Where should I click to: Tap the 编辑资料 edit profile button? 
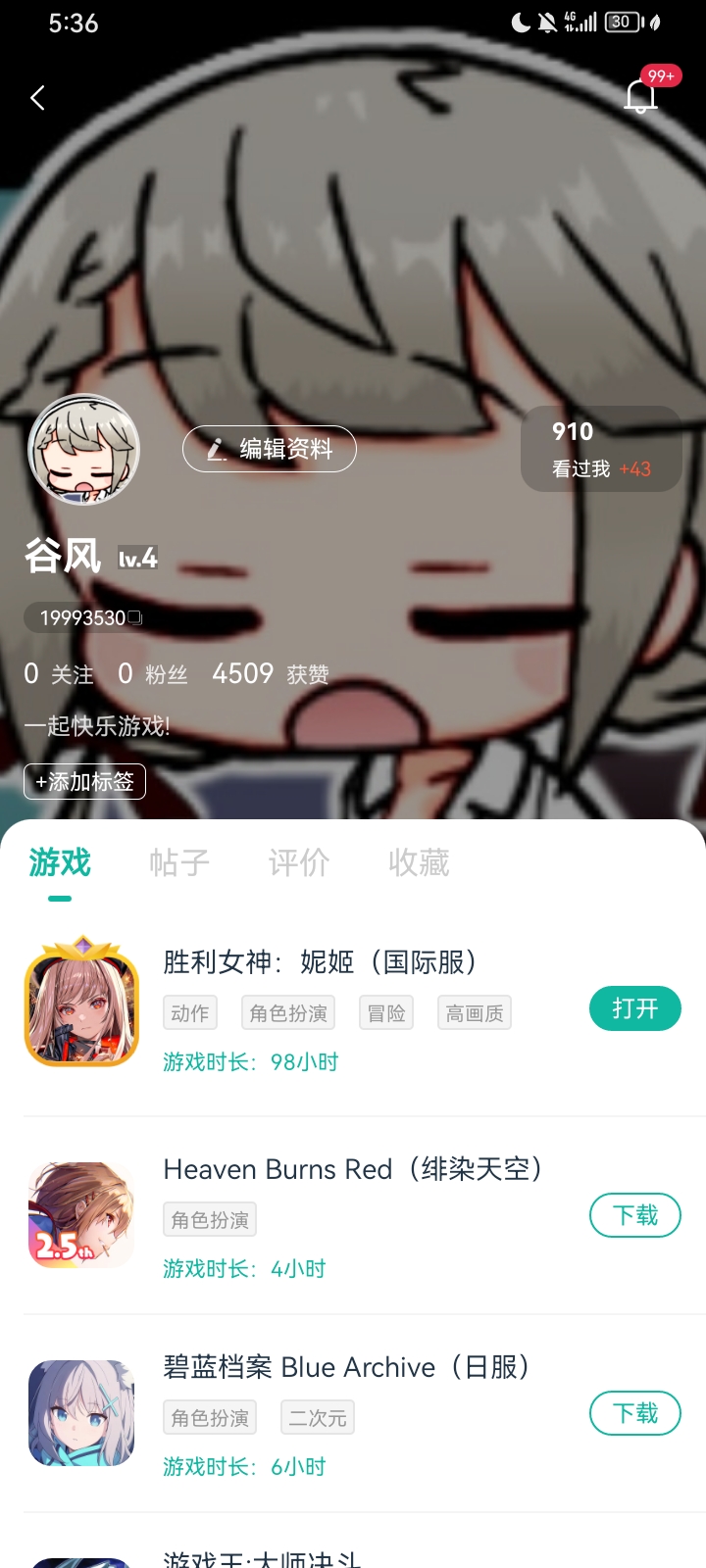[270, 449]
